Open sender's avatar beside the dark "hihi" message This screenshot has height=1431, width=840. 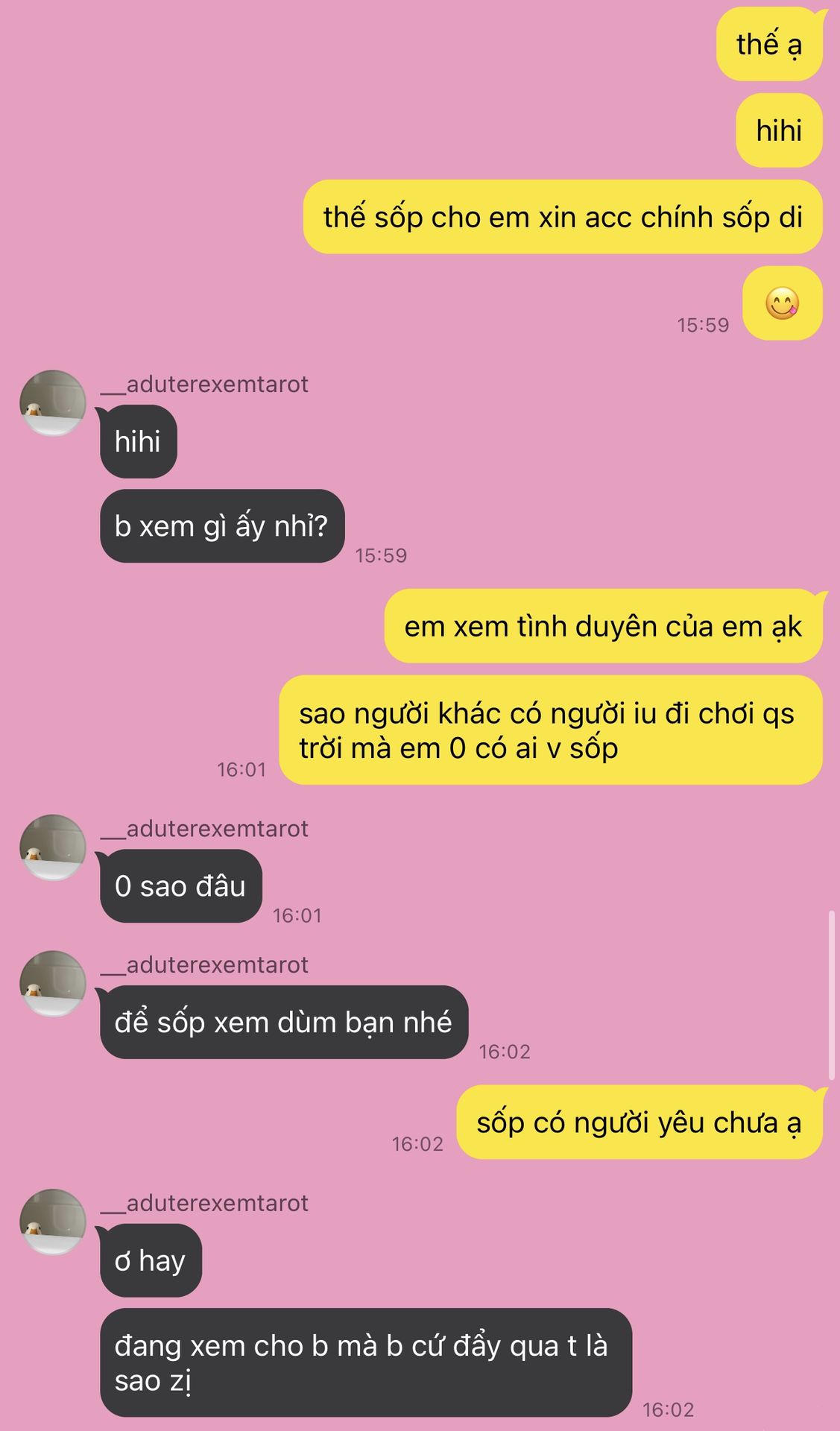coord(53,403)
